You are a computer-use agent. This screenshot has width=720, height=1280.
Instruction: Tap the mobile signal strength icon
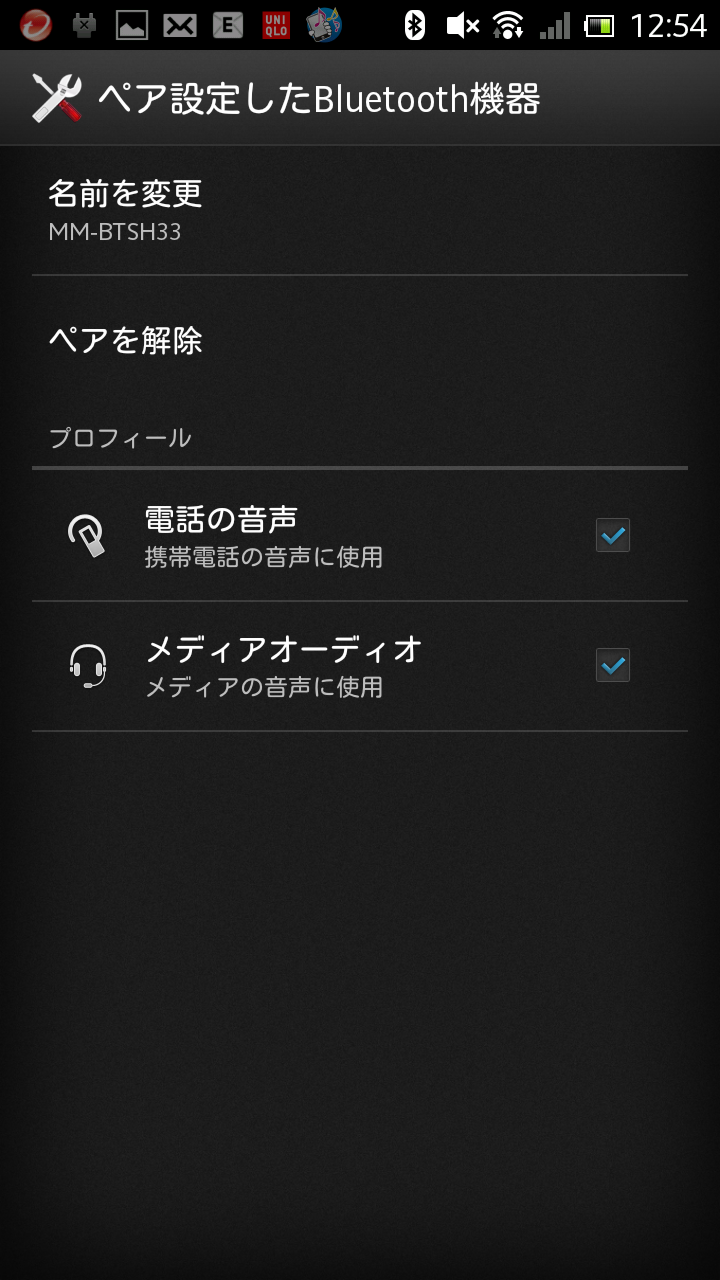coord(555,25)
